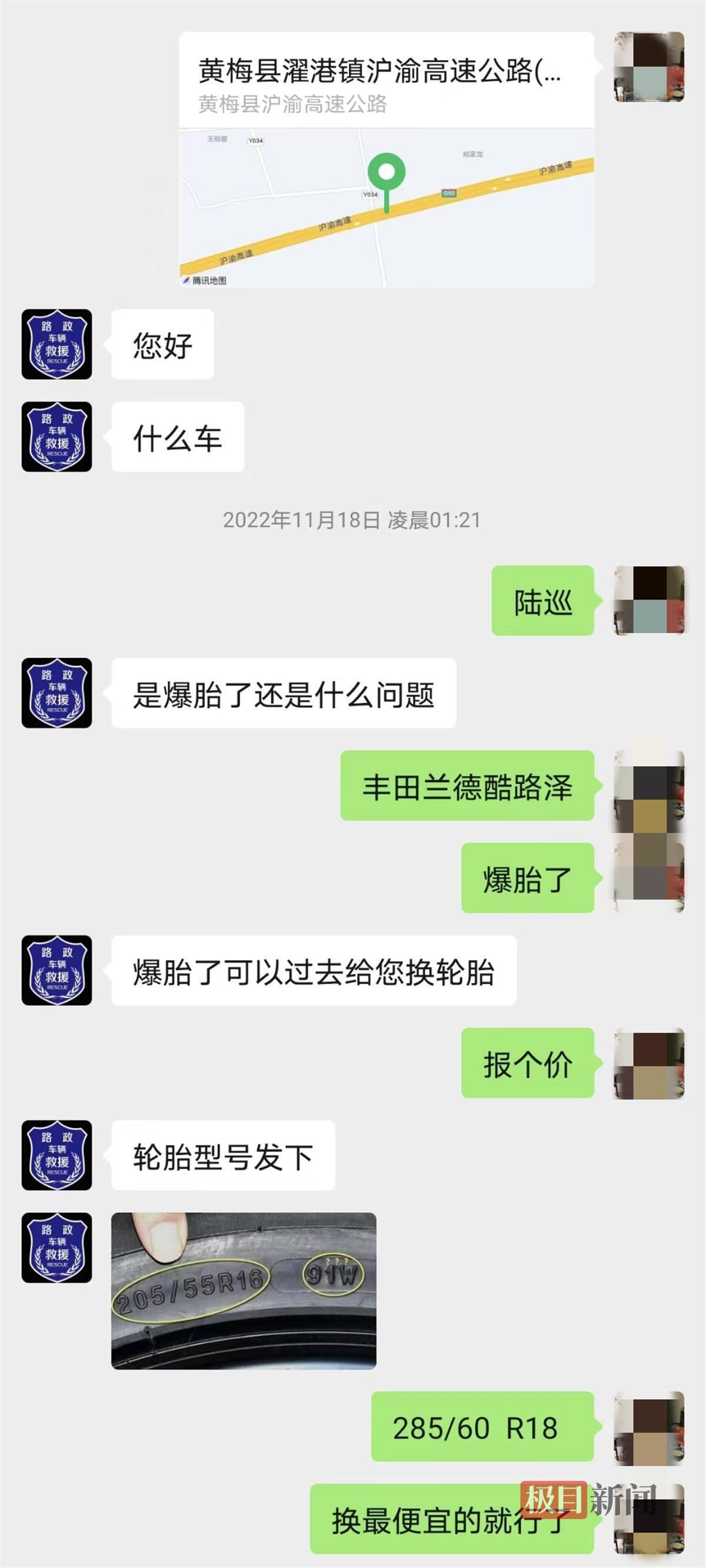The width and height of the screenshot is (706, 1568).
Task: Tap rescue avatar next to 轮胎型号发下
Action: [x=56, y=1155]
